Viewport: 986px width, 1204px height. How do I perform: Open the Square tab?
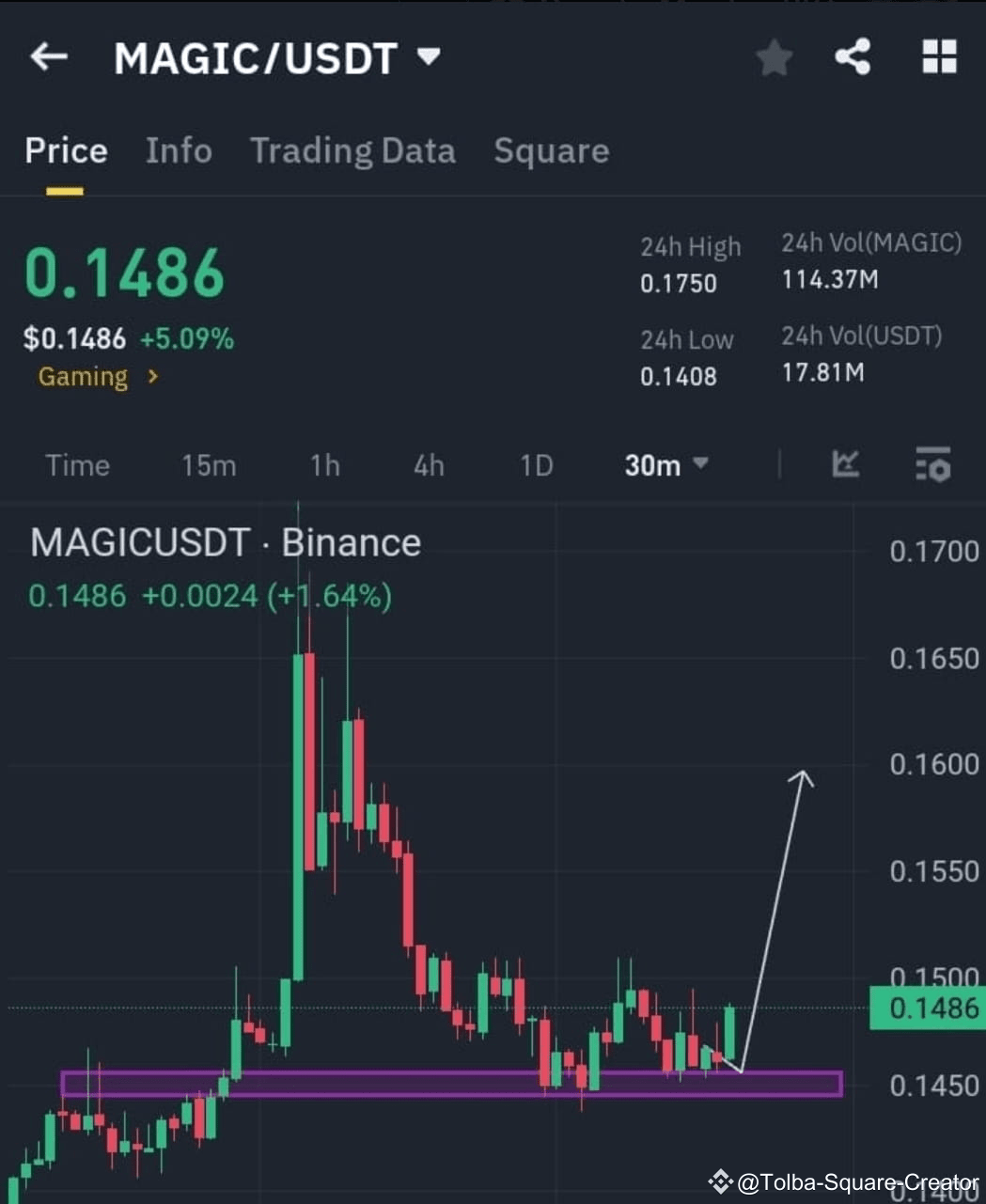[x=551, y=150]
